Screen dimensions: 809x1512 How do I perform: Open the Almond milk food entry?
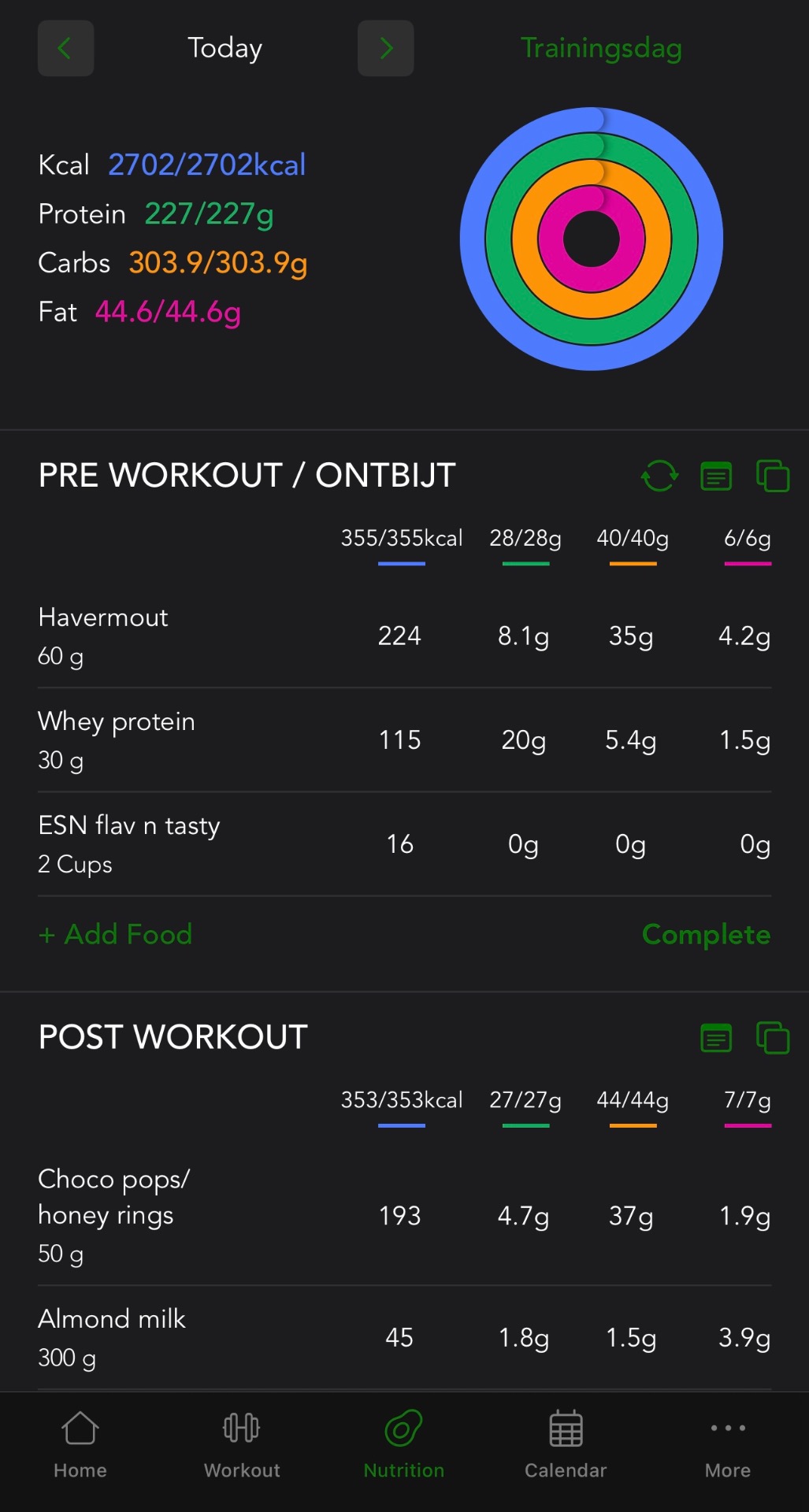point(404,1337)
